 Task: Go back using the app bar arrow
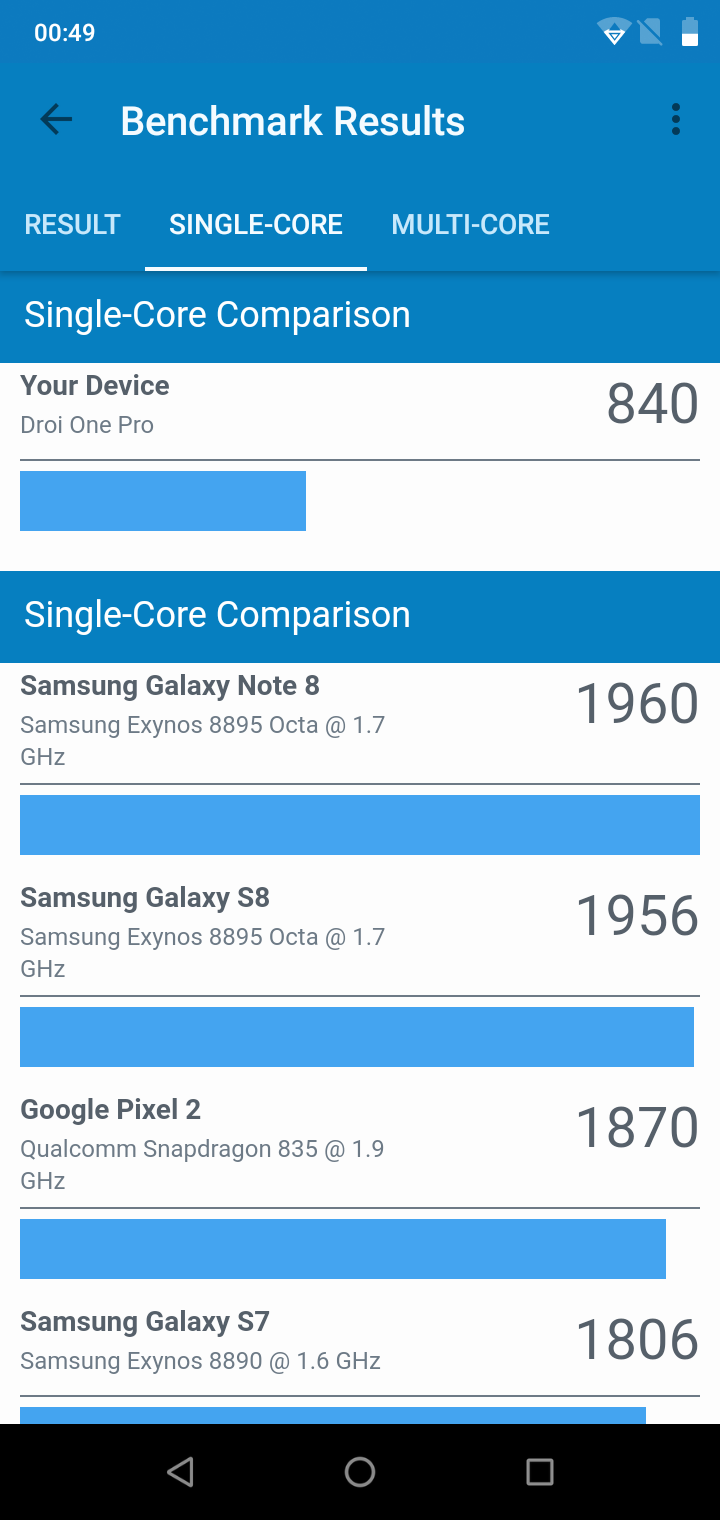coord(56,120)
